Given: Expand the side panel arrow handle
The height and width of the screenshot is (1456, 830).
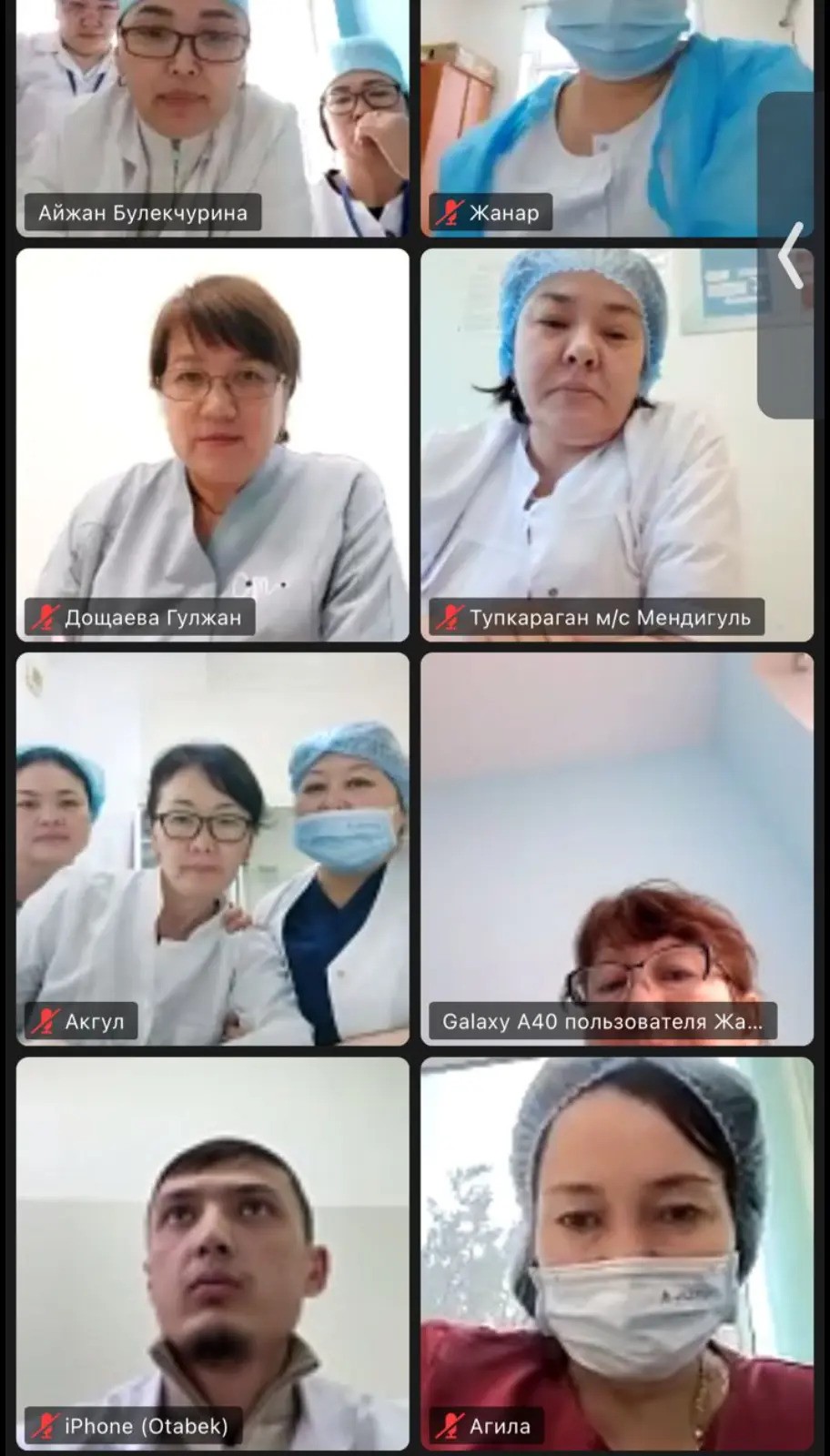Looking at the screenshot, I should pyautogui.click(x=792, y=256).
